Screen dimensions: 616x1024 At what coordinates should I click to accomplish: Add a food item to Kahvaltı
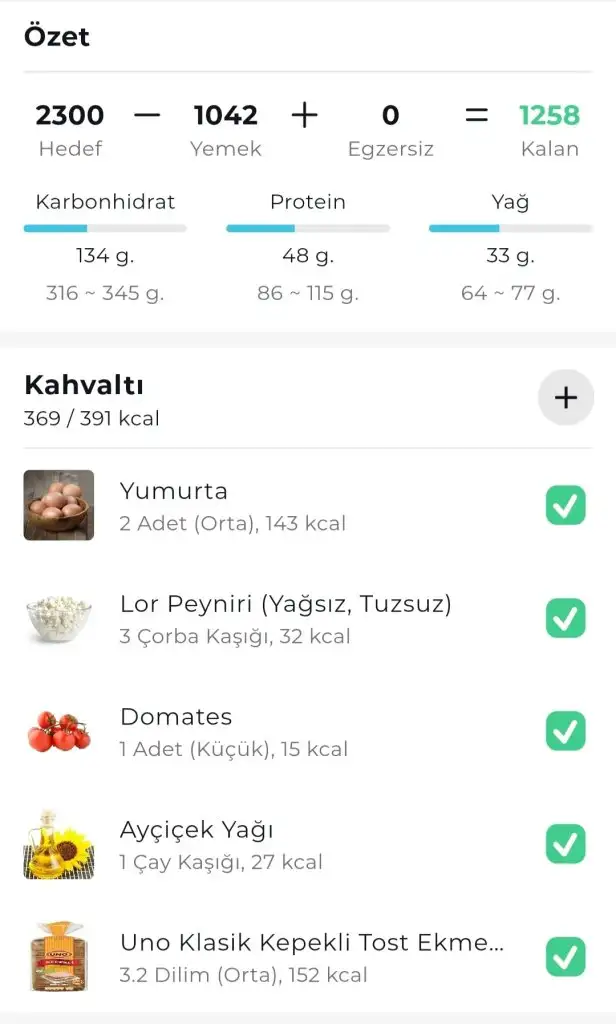click(x=566, y=398)
